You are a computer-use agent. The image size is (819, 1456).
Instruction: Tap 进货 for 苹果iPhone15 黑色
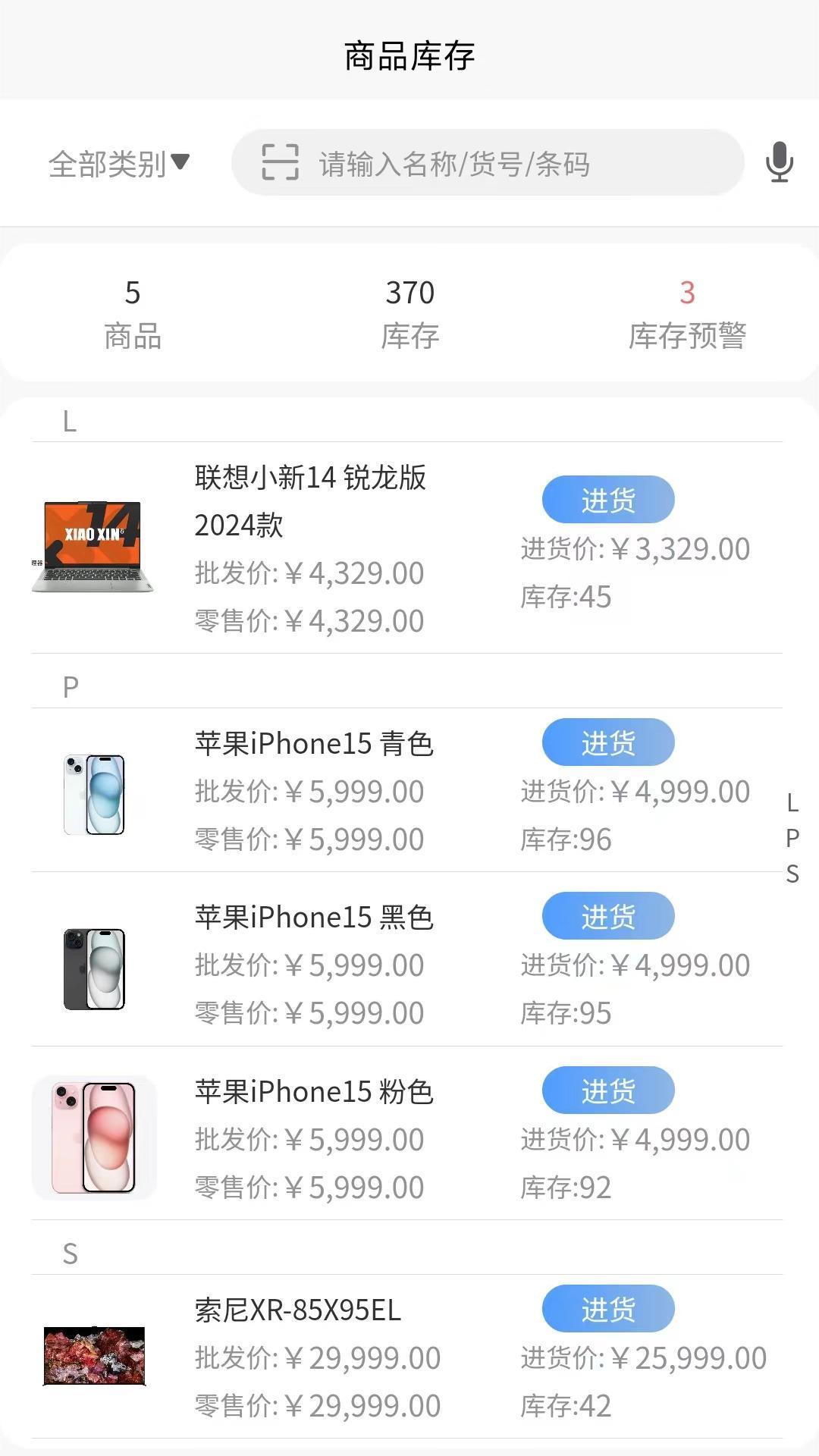[607, 916]
